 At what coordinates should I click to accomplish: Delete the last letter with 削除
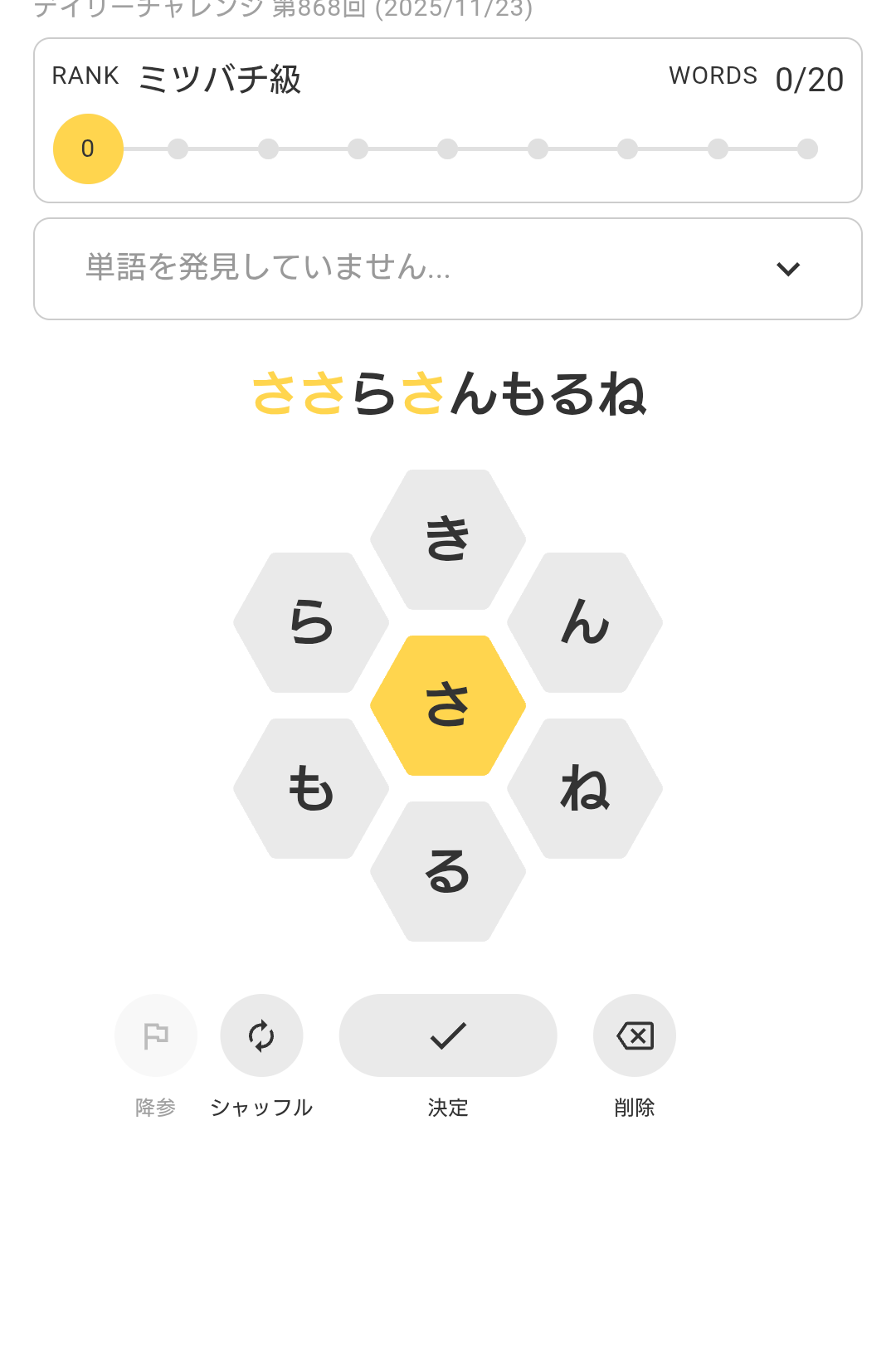pyautogui.click(x=635, y=1035)
